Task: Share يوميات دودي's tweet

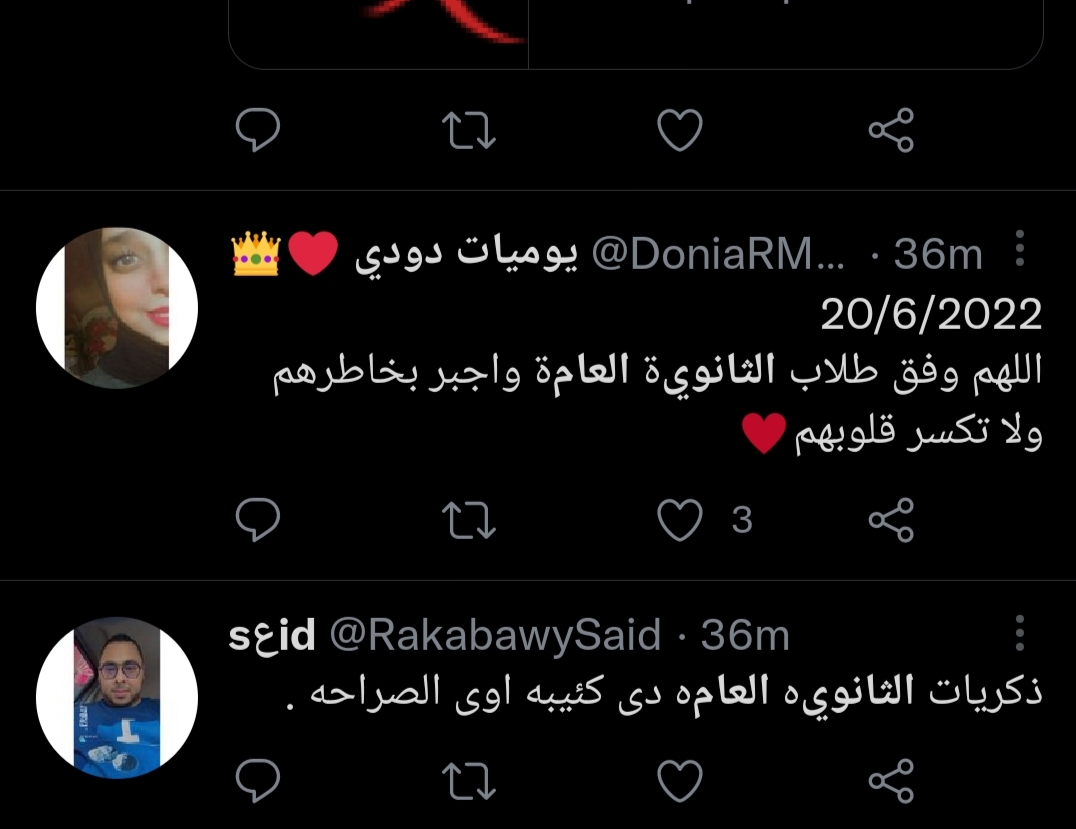Action: (x=890, y=520)
